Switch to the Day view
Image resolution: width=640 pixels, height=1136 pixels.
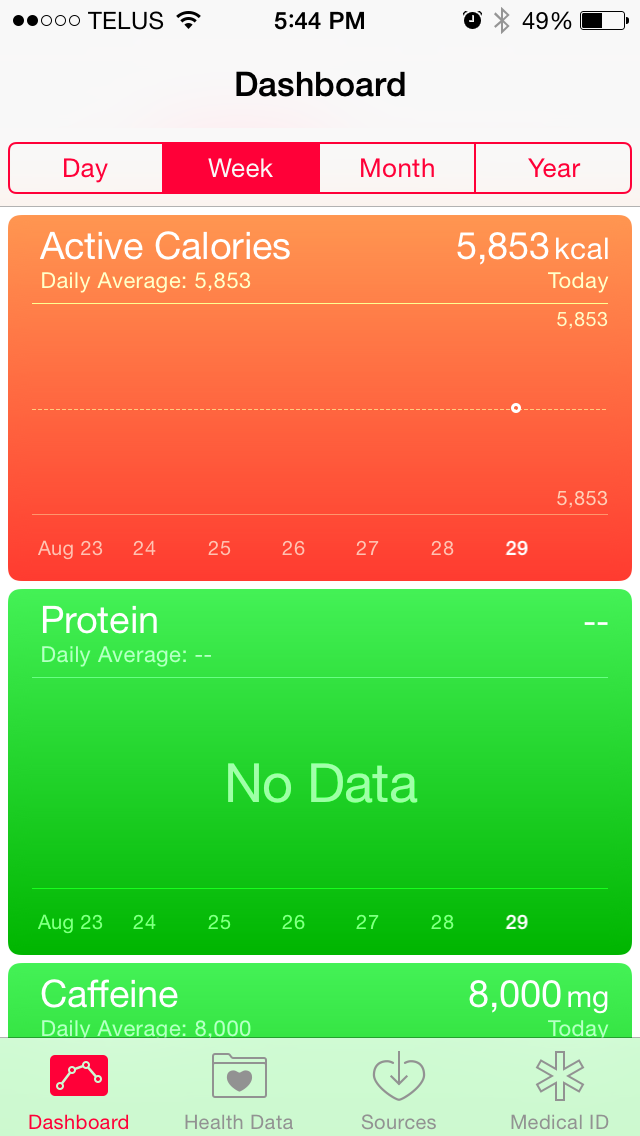[x=86, y=168]
